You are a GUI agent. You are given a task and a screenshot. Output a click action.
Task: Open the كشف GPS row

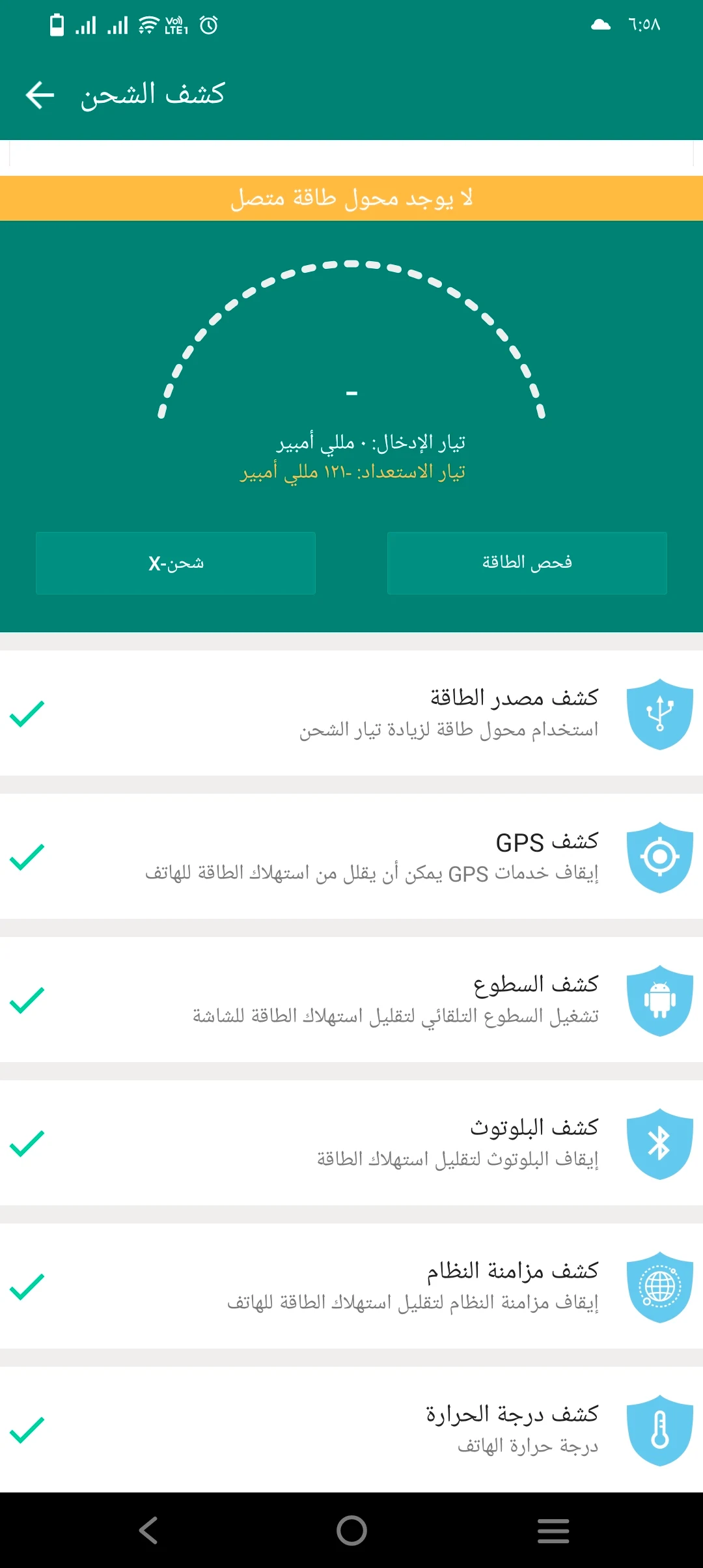(x=351, y=856)
